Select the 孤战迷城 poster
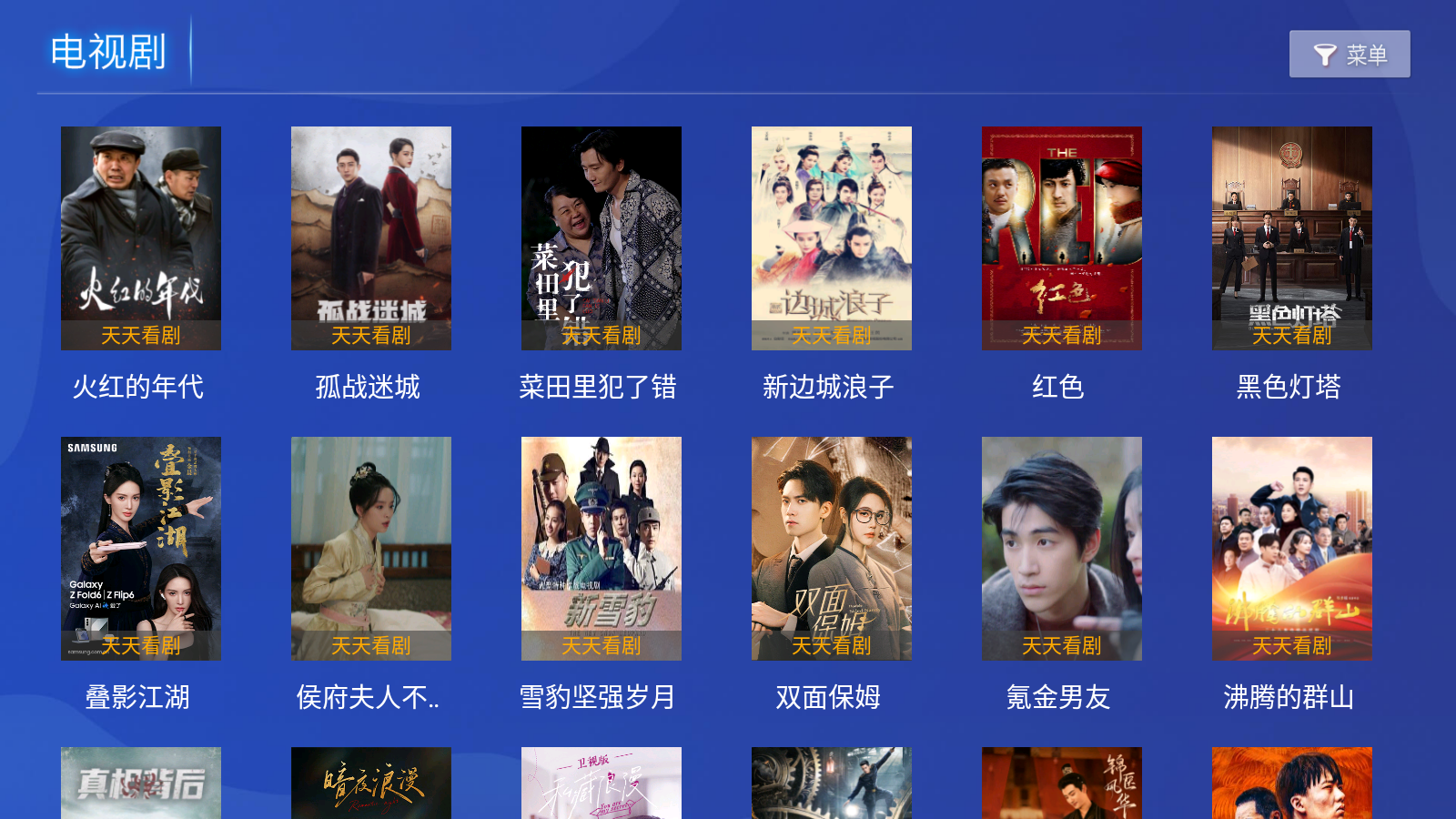This screenshot has height=819, width=1456. [371, 238]
